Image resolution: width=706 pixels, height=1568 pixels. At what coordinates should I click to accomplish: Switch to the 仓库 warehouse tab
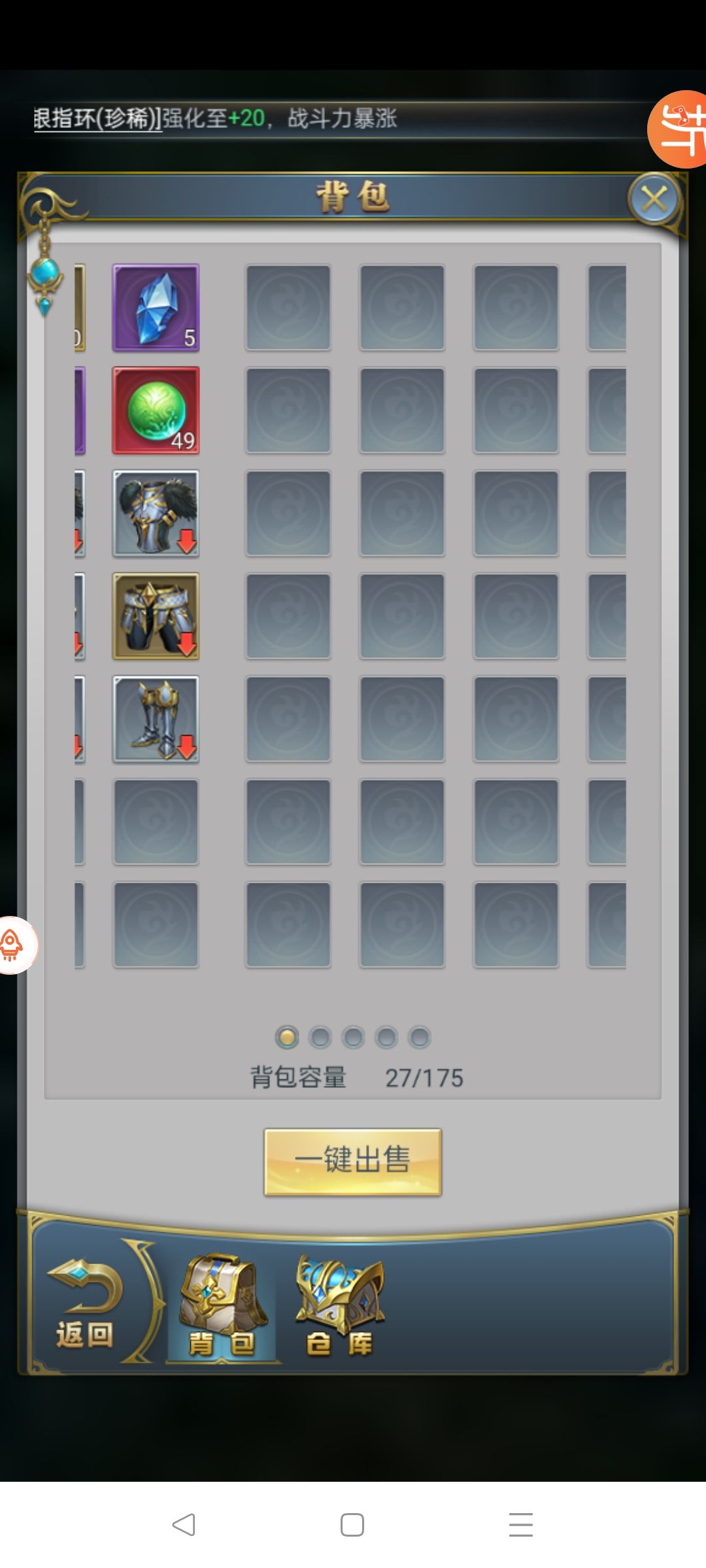pyautogui.click(x=340, y=1307)
